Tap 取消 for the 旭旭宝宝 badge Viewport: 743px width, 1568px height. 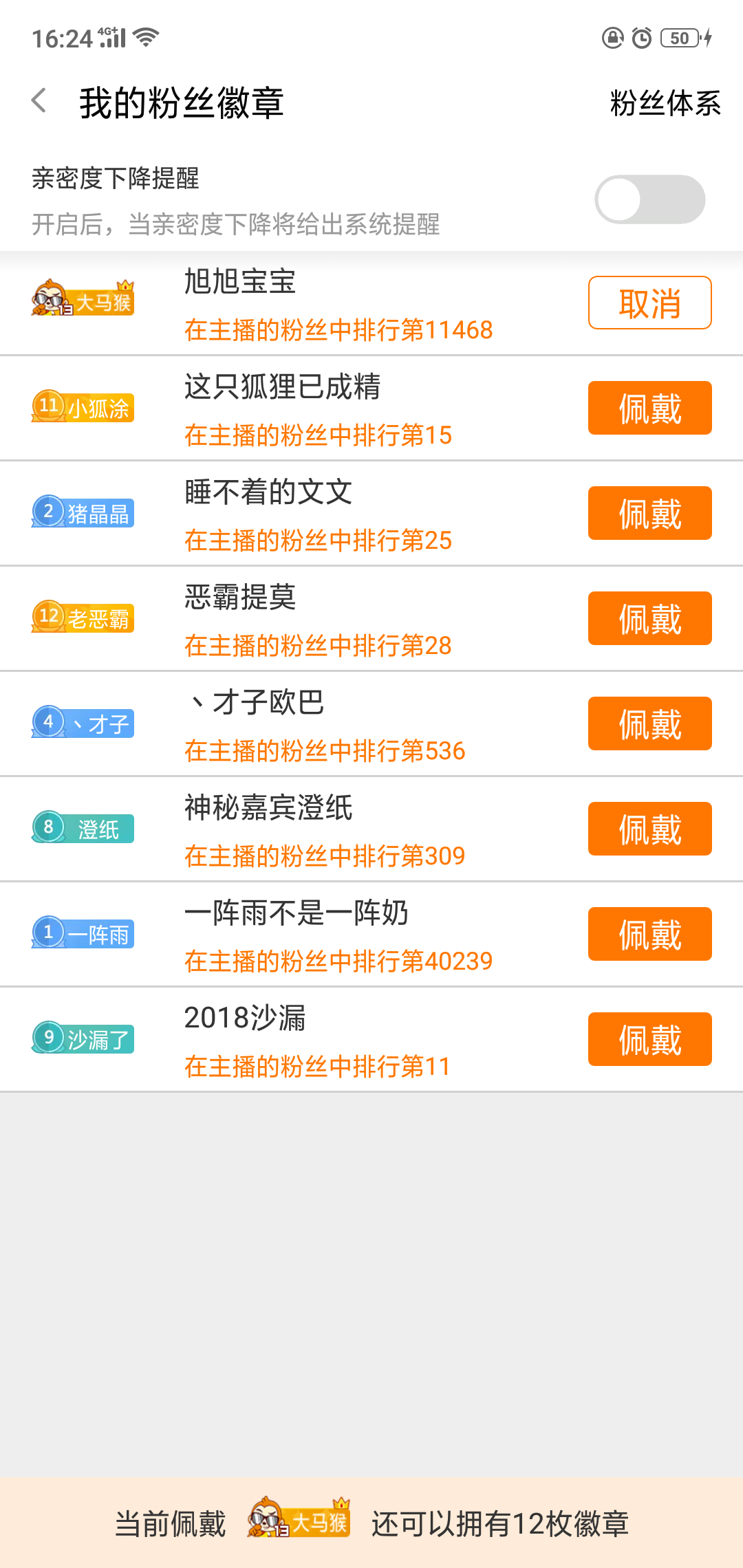point(650,303)
